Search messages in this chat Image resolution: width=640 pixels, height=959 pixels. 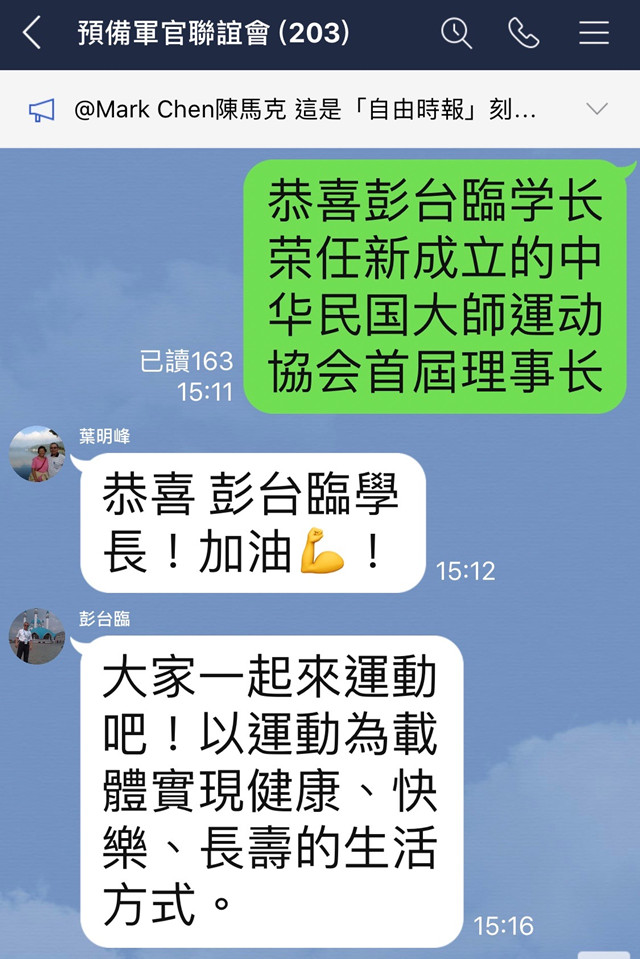tap(456, 34)
